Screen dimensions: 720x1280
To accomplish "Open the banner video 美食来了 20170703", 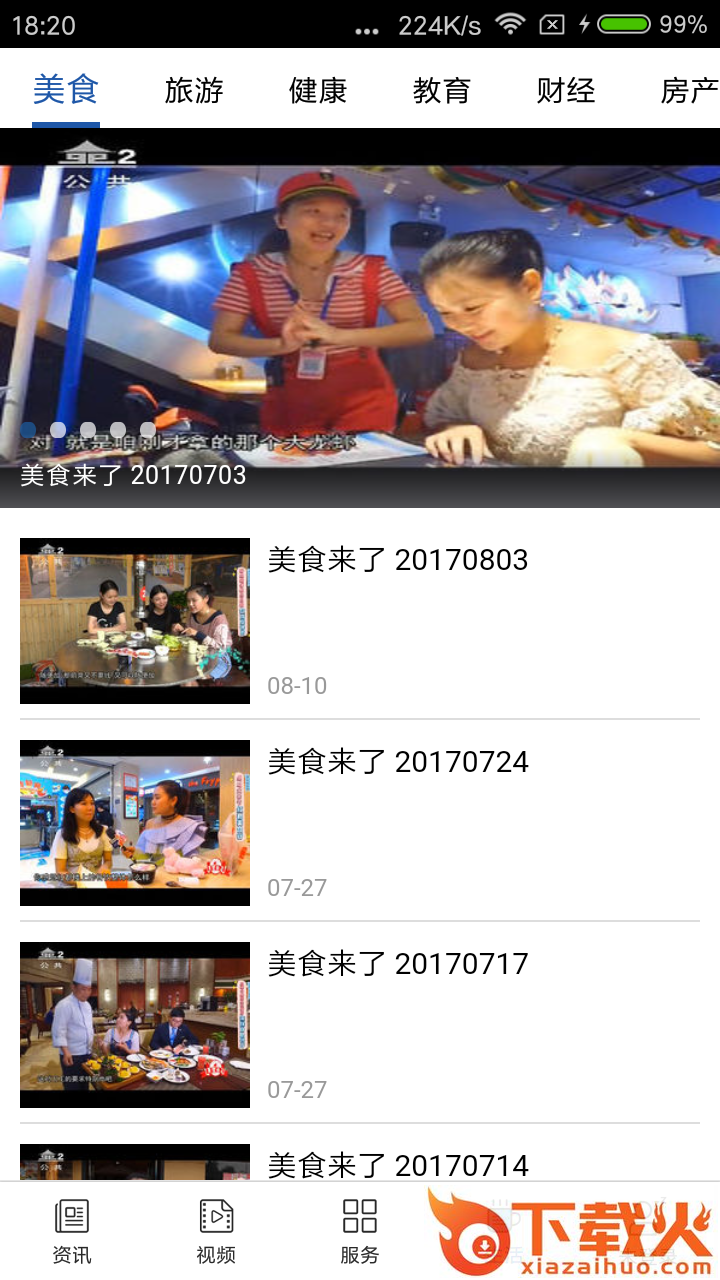I will pos(360,318).
